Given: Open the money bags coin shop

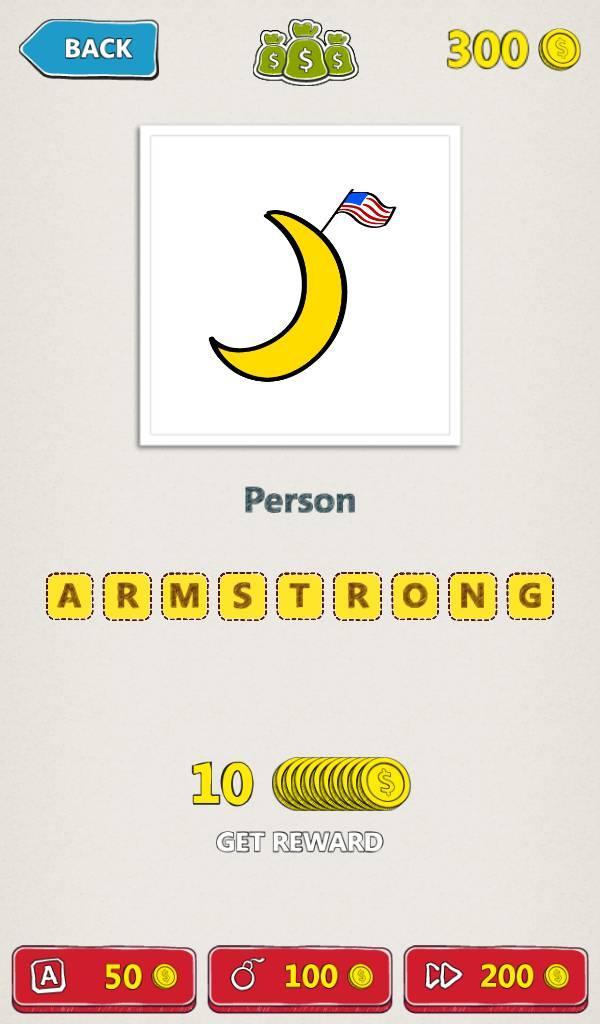Looking at the screenshot, I should point(305,52).
